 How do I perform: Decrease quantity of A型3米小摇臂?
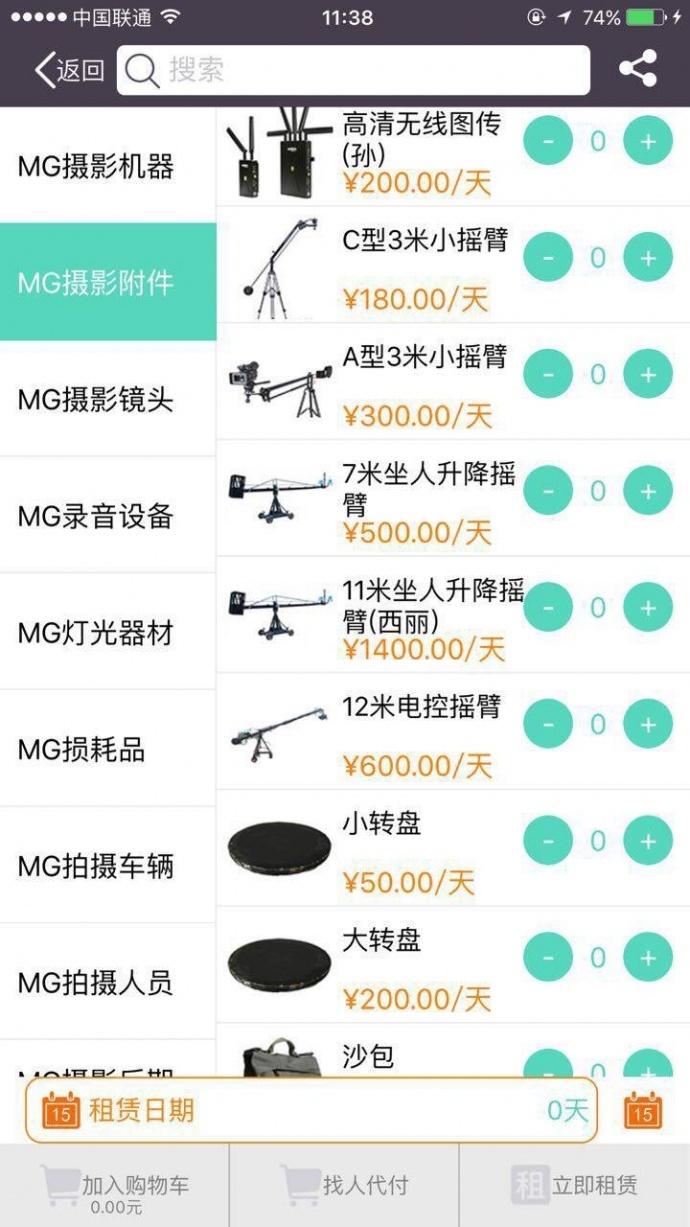(548, 374)
